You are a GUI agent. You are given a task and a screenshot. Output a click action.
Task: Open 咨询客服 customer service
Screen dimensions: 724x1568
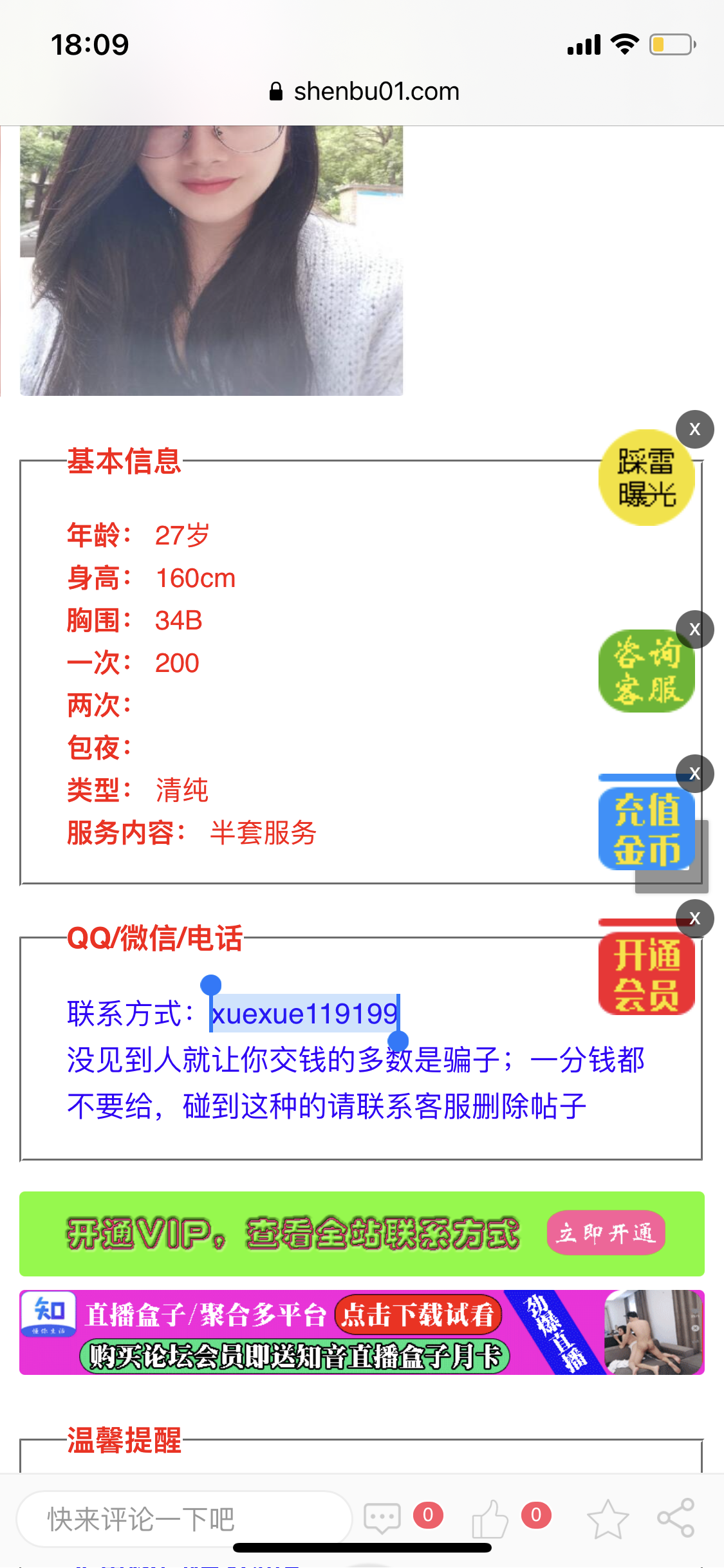point(645,671)
